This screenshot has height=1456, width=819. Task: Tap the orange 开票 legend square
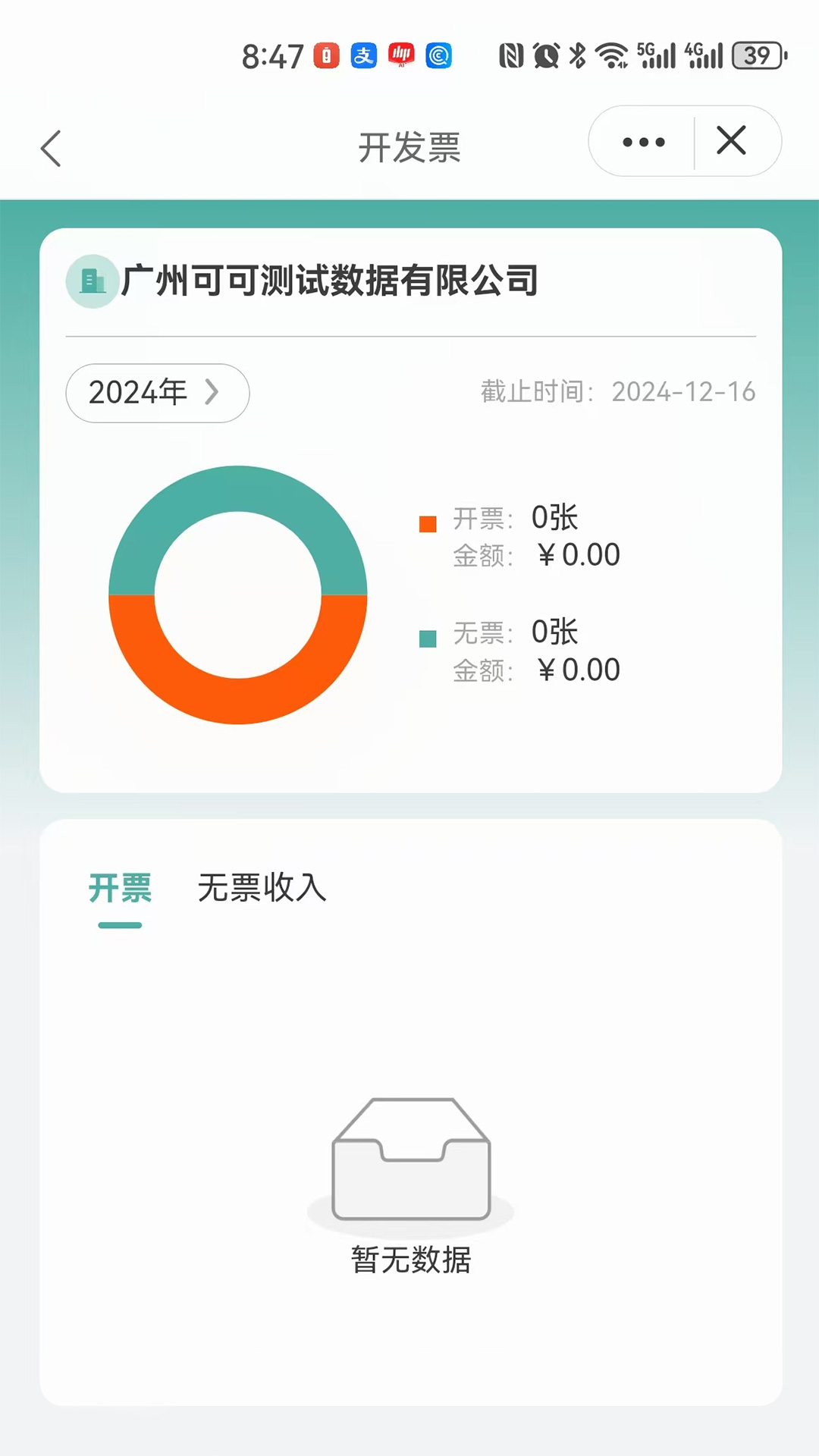(428, 522)
